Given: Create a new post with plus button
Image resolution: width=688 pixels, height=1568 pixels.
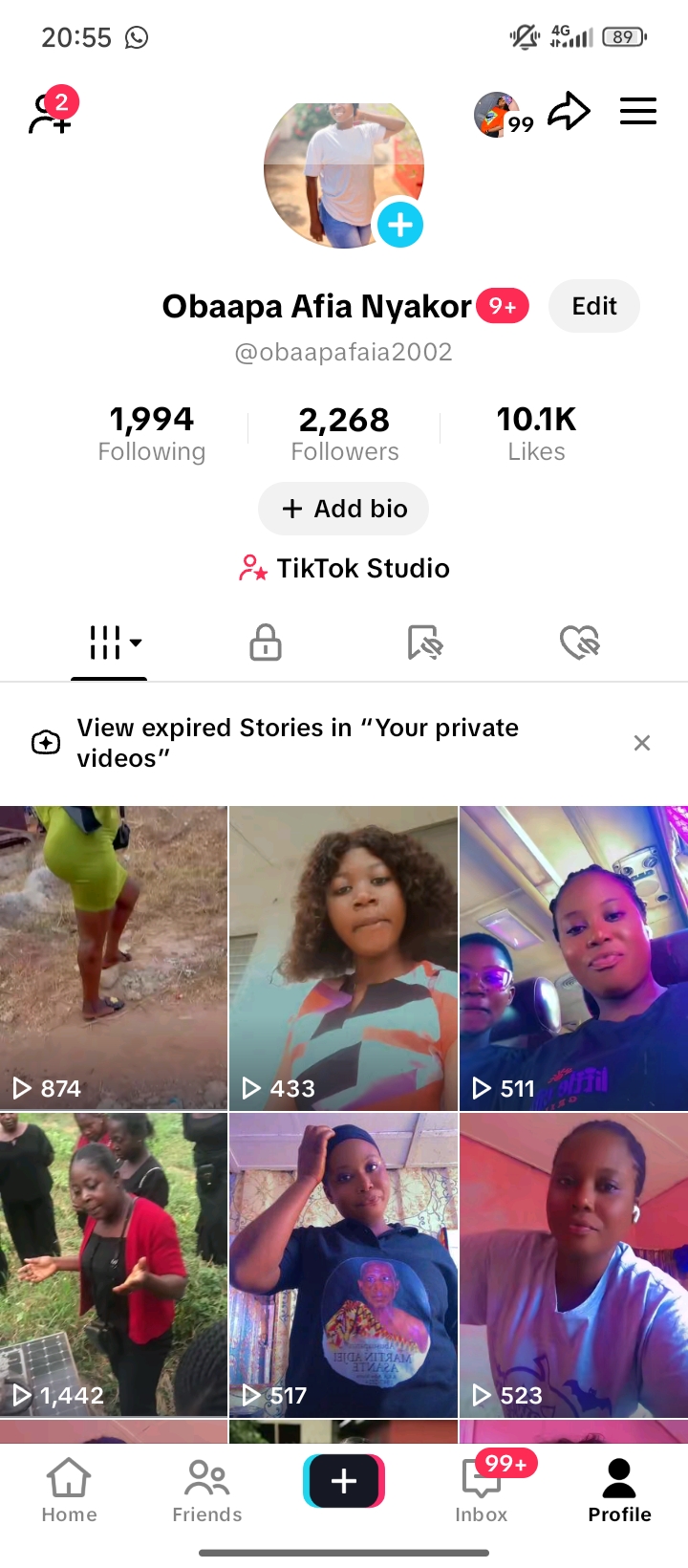Looking at the screenshot, I should pos(344,1481).
